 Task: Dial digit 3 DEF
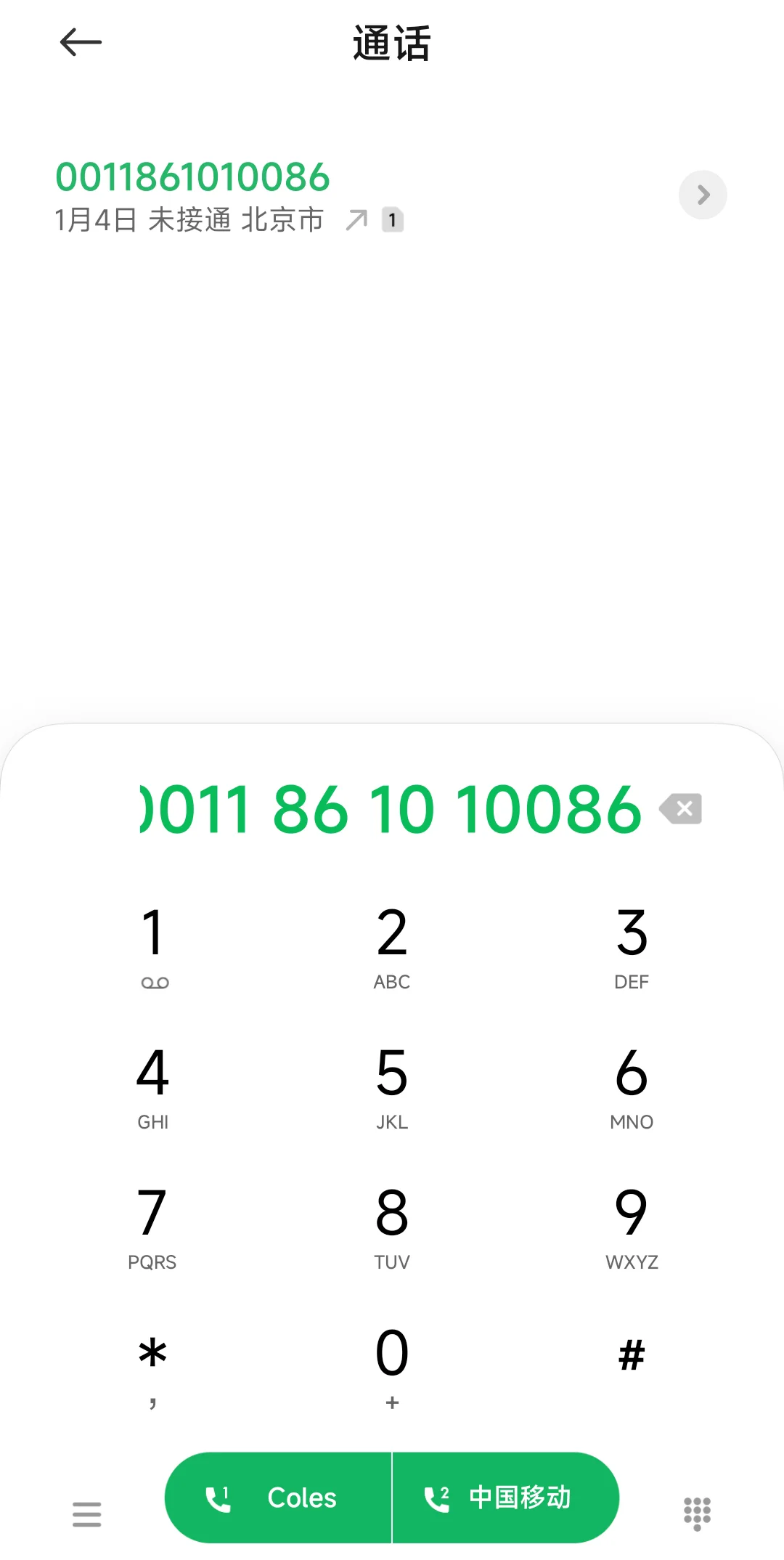[x=632, y=946]
